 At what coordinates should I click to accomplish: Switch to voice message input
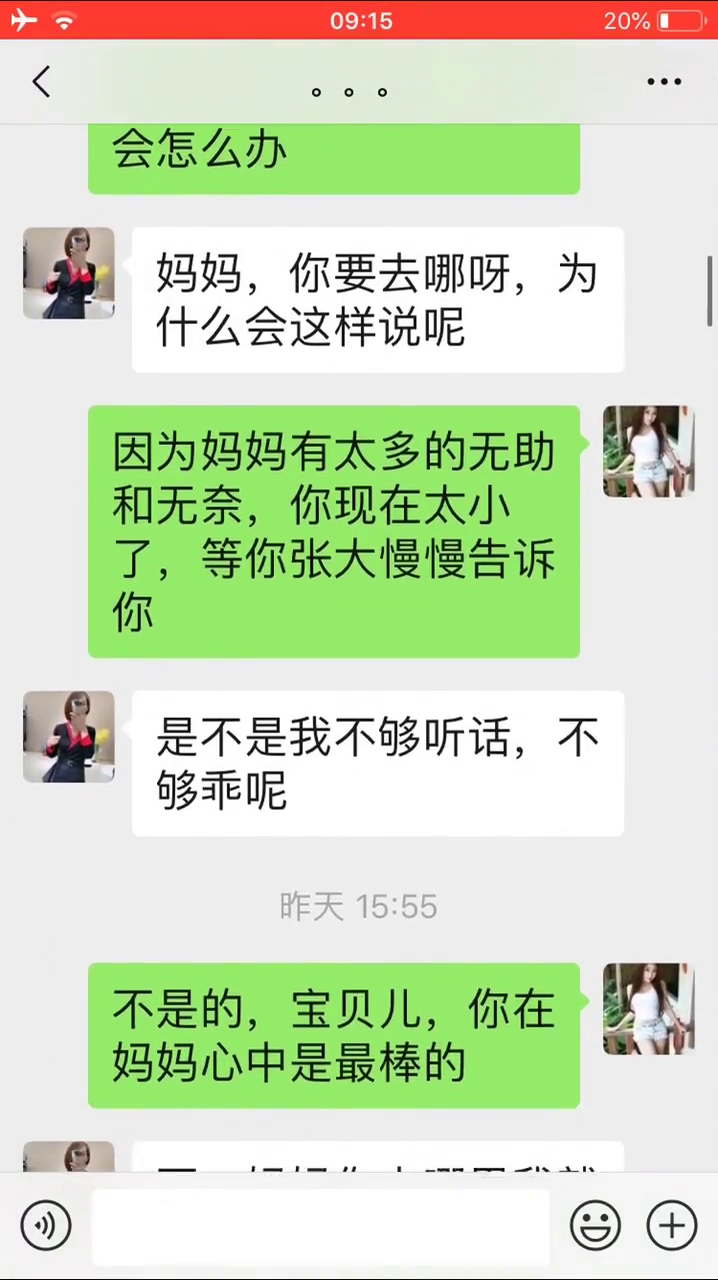coord(46,1225)
